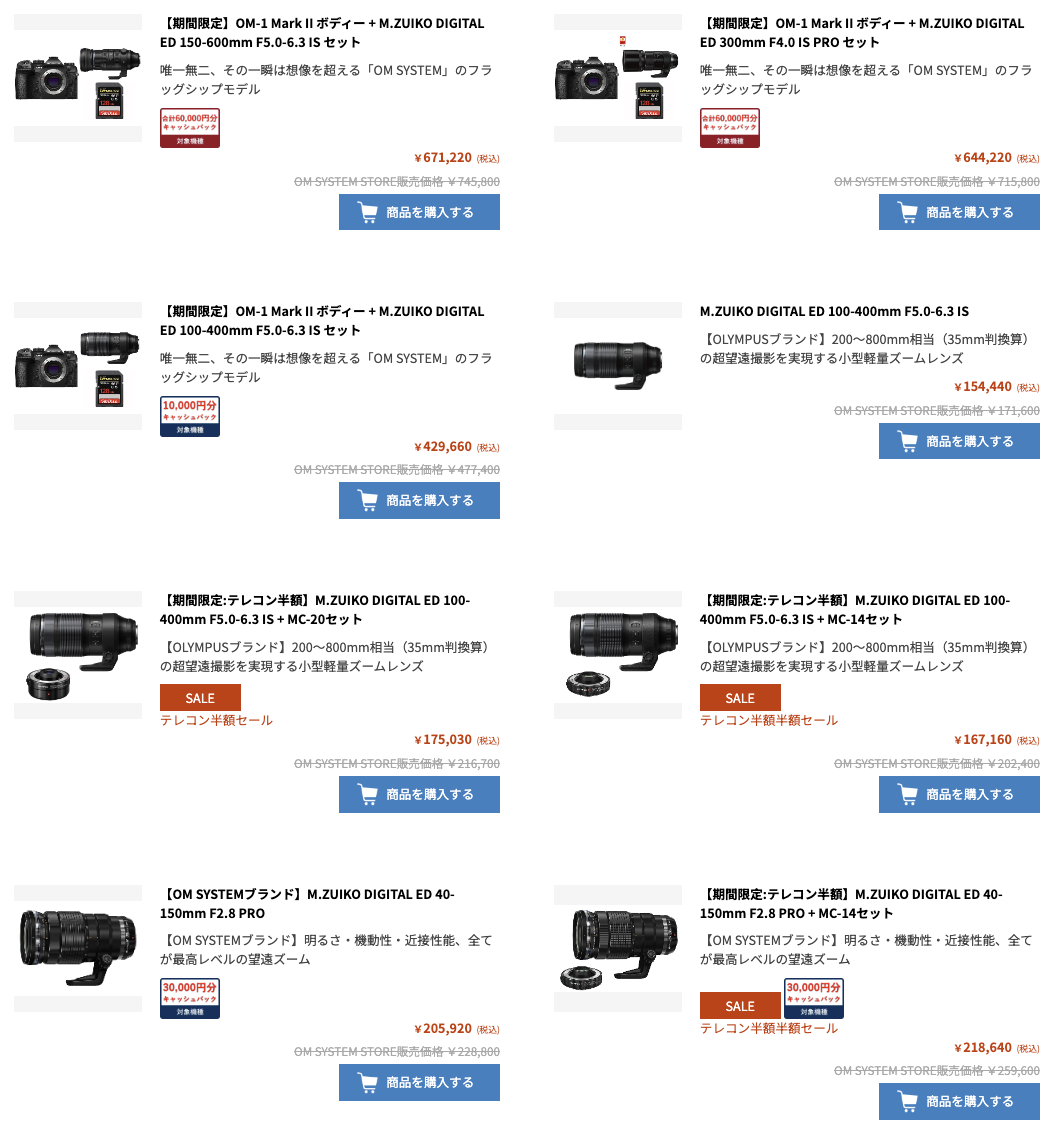Open the OM-1 Mark II 300mm F4.0 set image
Image resolution: width=1054 pixels, height=1133 pixels.
tap(618, 78)
